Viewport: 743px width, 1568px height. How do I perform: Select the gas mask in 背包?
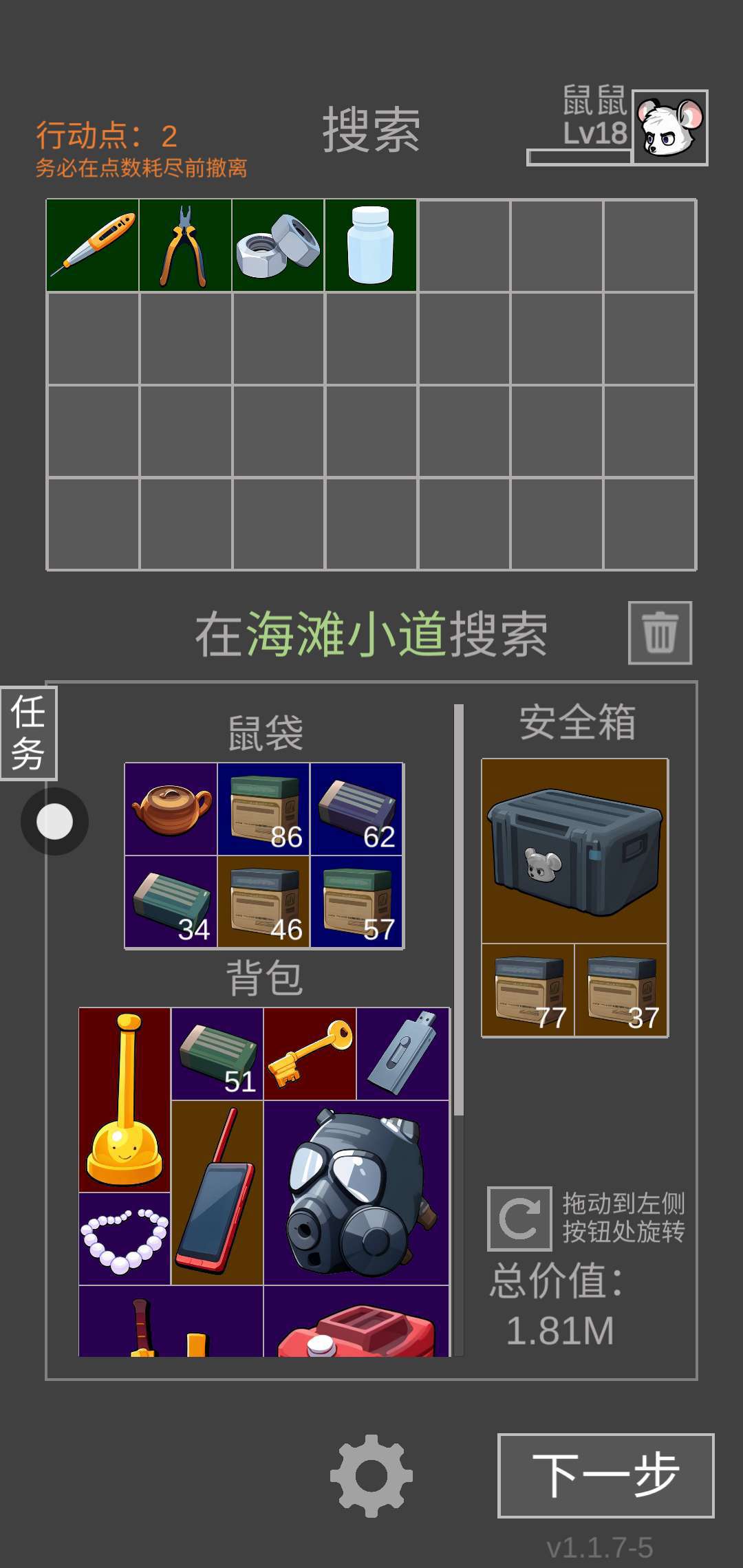pyautogui.click(x=356, y=1193)
